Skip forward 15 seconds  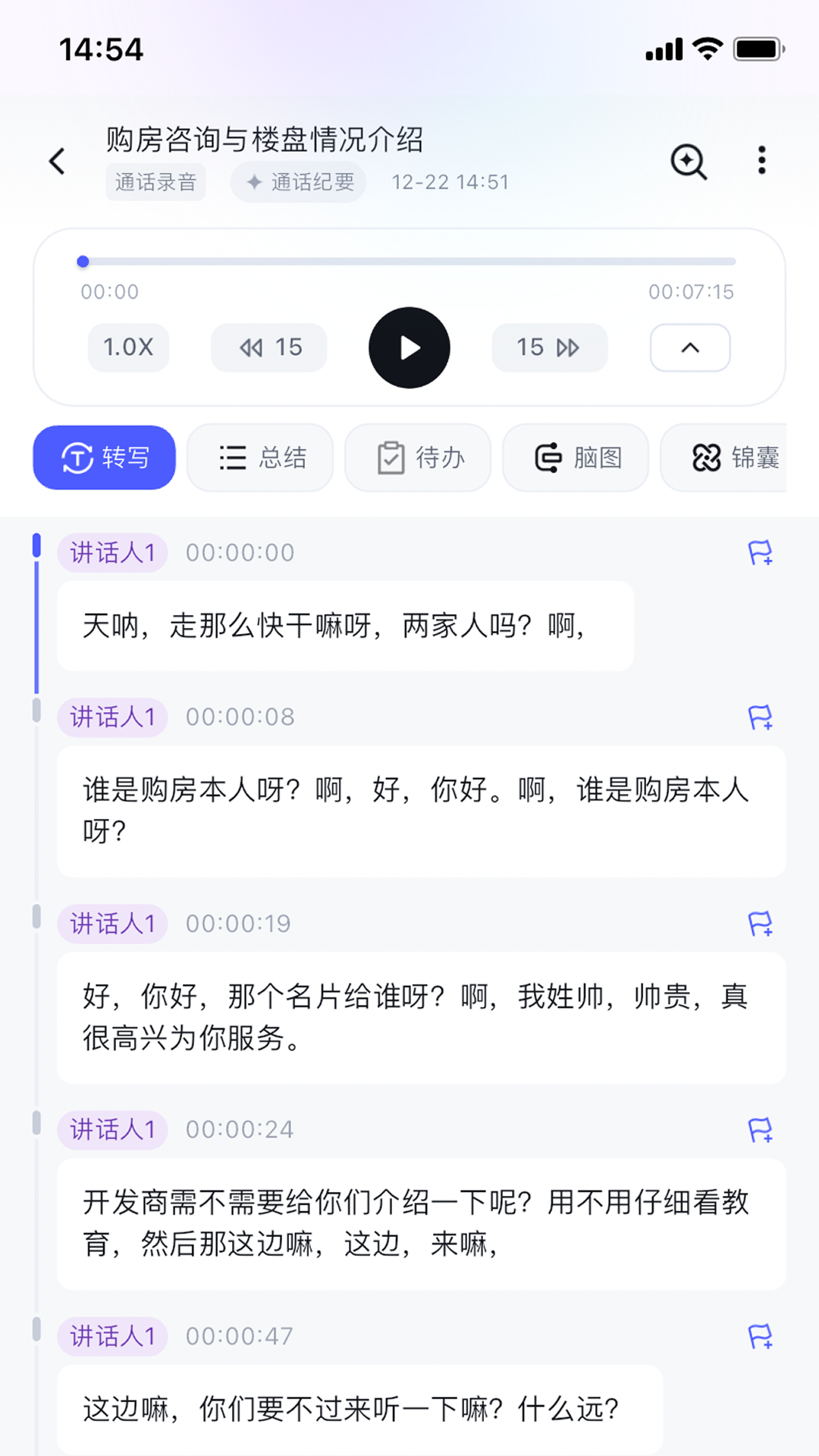pos(549,347)
